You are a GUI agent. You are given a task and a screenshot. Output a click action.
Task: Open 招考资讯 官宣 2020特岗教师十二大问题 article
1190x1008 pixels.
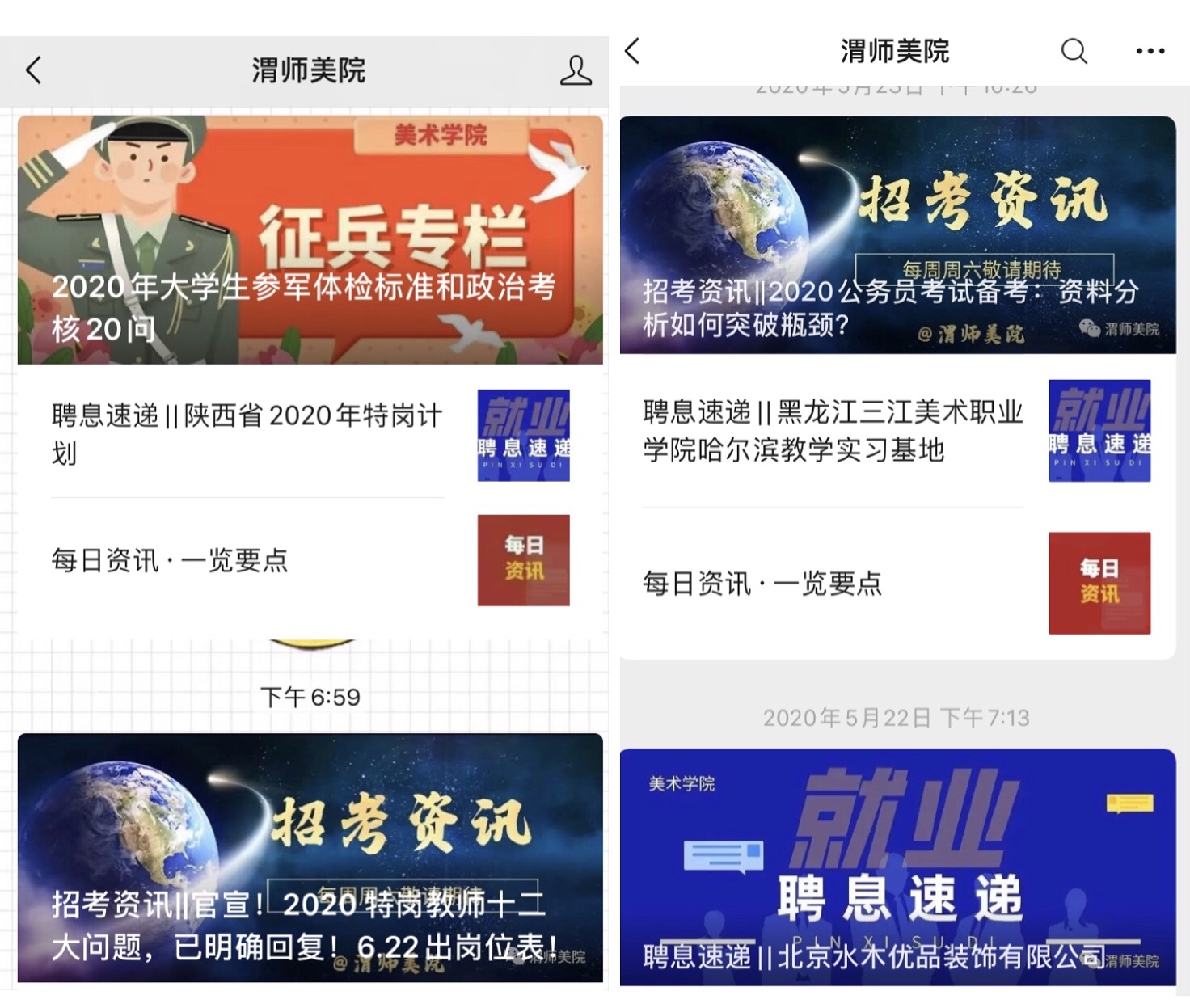(x=310, y=858)
